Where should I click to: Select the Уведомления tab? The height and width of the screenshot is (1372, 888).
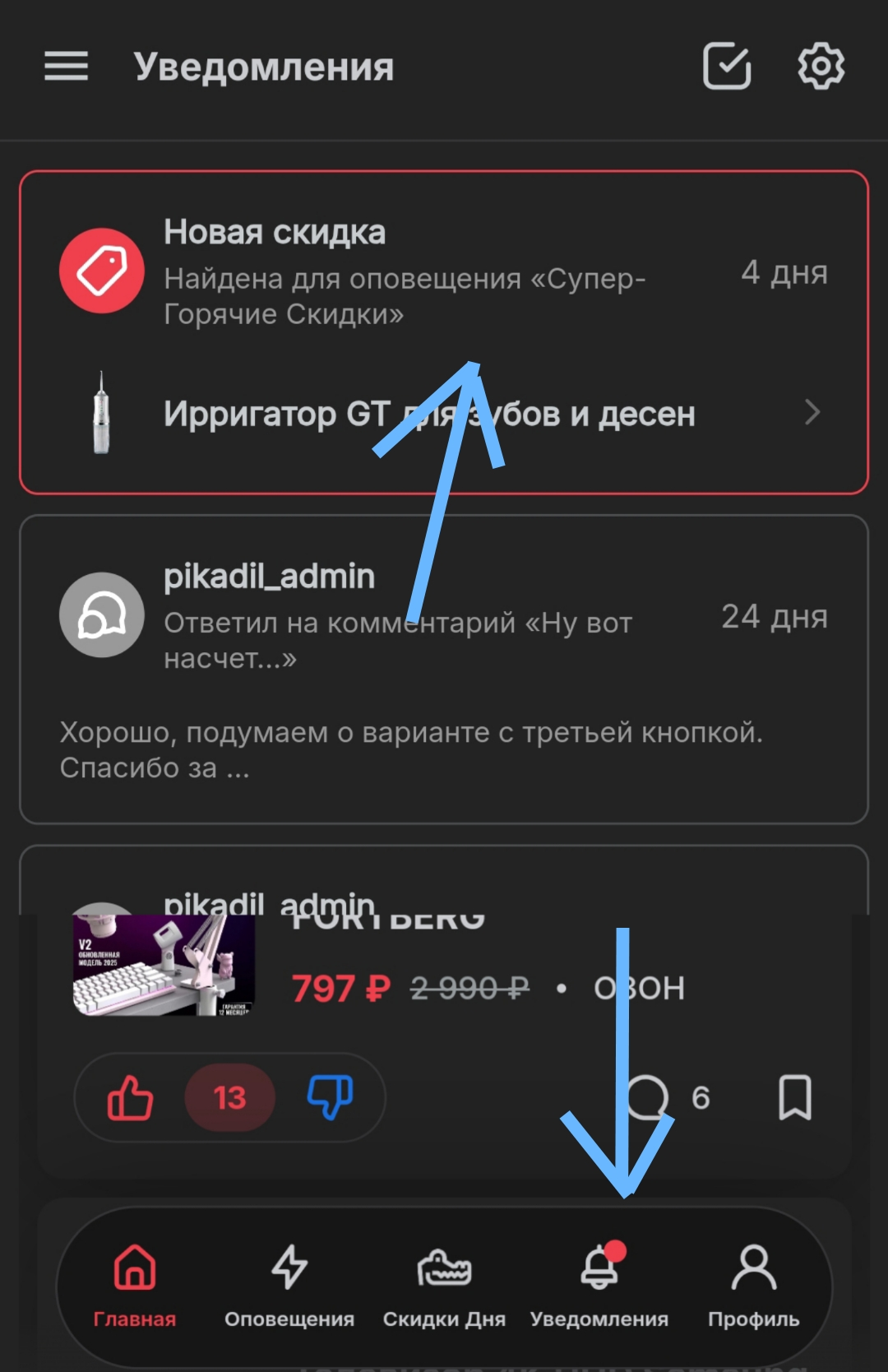[599, 1285]
